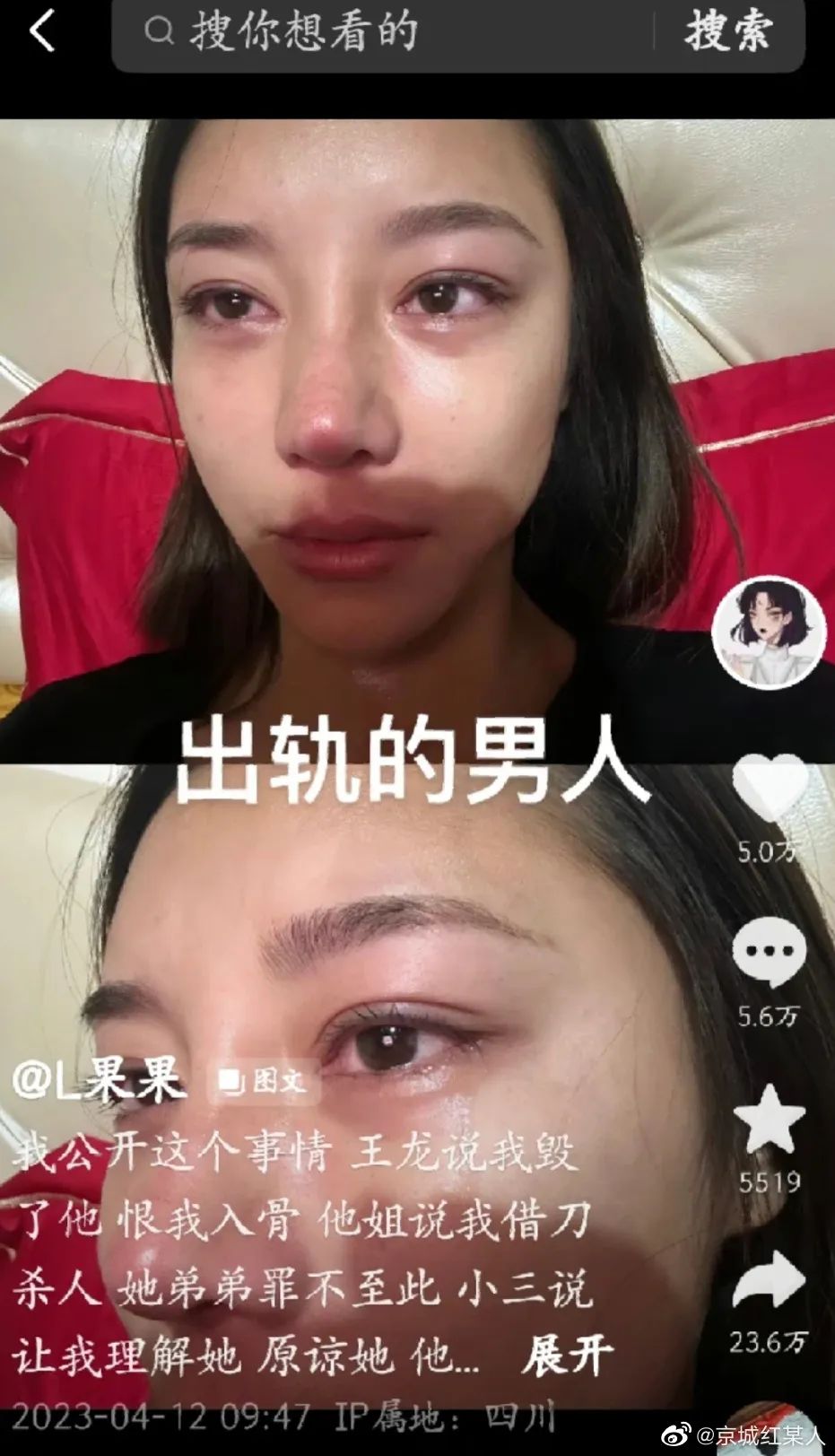
Task: Share the post via the arrow icon
Action: (770, 1281)
